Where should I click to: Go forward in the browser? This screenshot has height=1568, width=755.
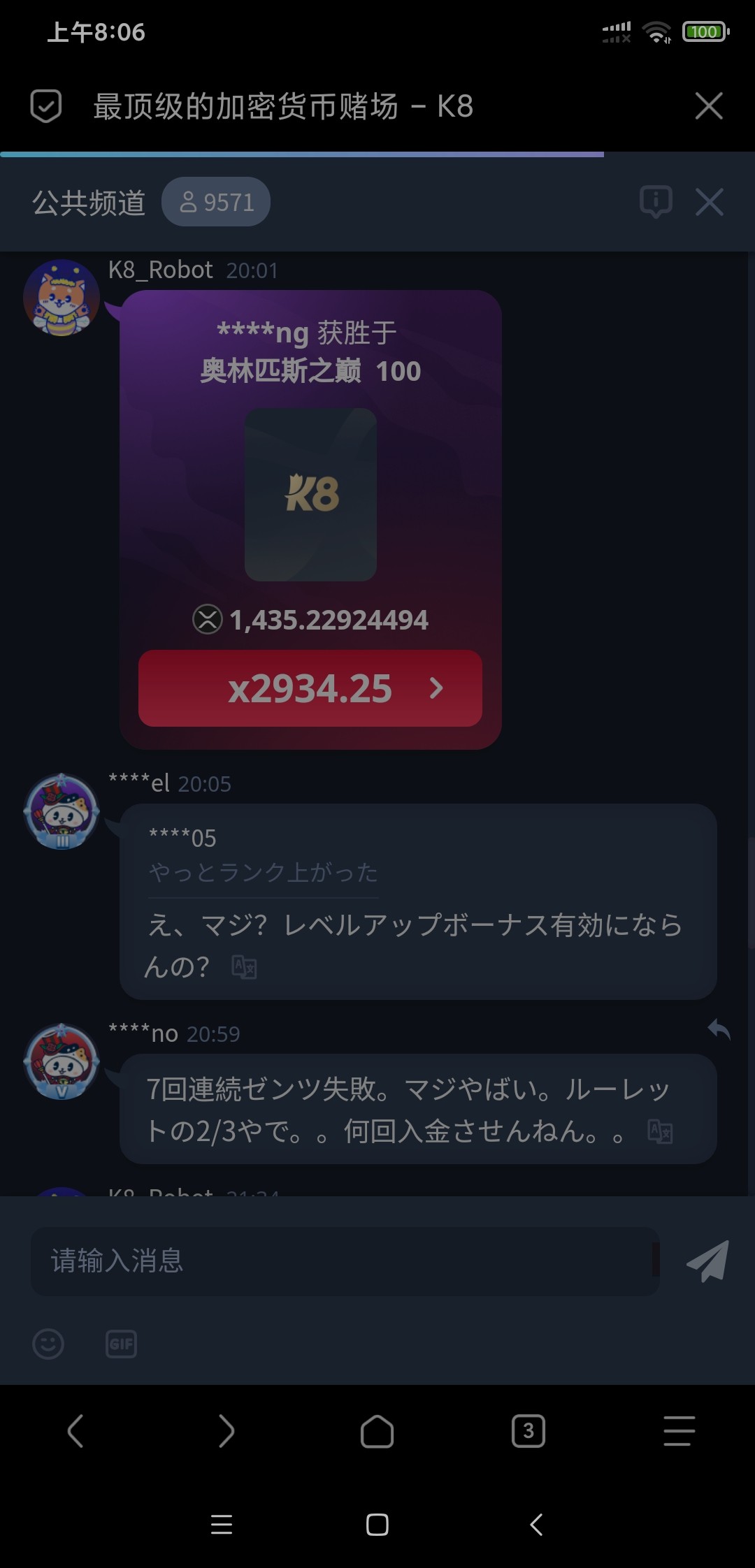pyautogui.click(x=226, y=1431)
